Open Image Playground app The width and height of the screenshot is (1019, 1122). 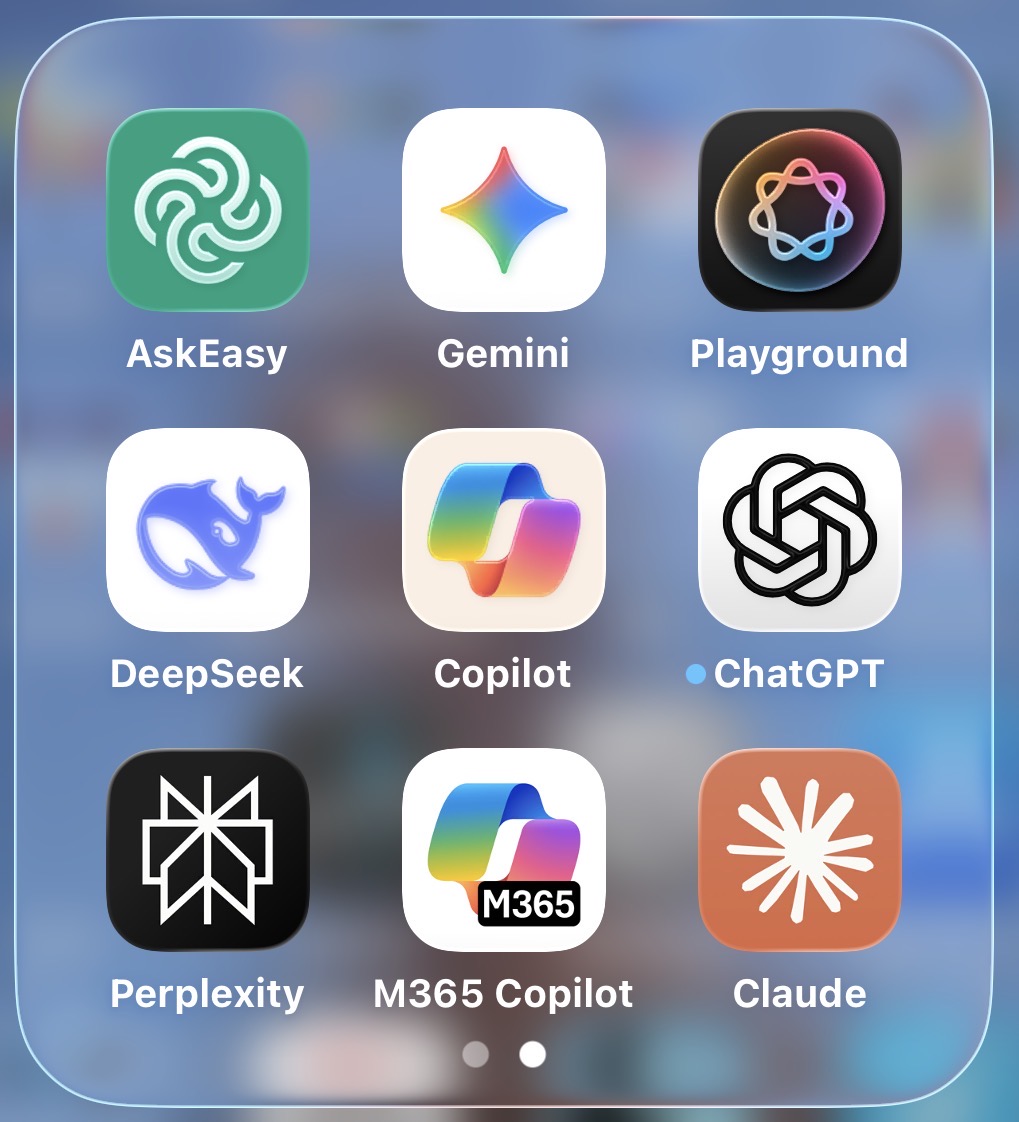799,210
